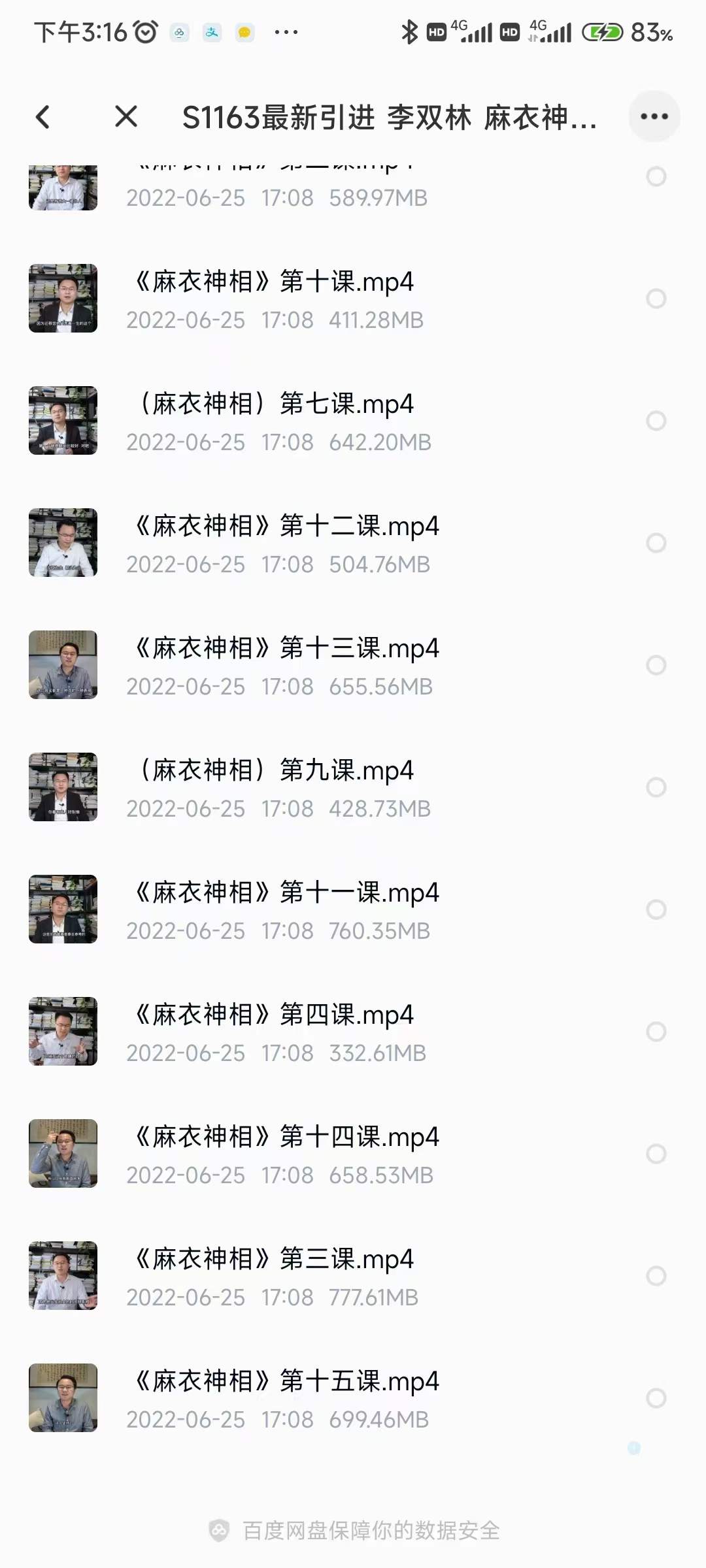Select the circle for 第四课.mp4

tap(656, 1032)
